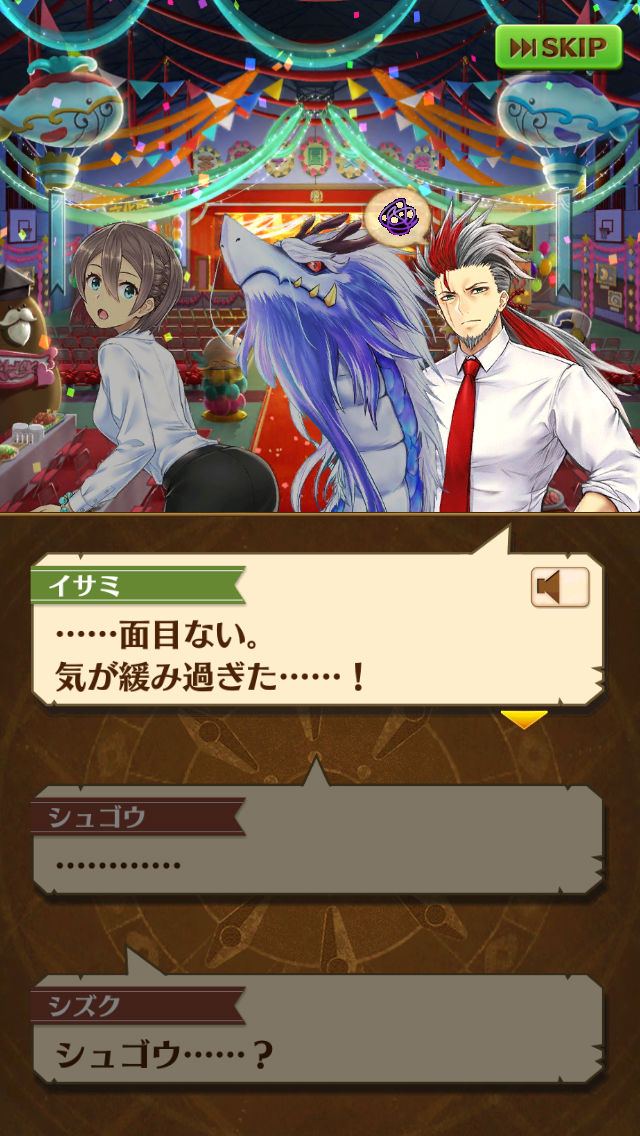This screenshot has height=1136, width=640.
Task: Replay Isami's voice line with speaker icon
Action: pyautogui.click(x=559, y=588)
